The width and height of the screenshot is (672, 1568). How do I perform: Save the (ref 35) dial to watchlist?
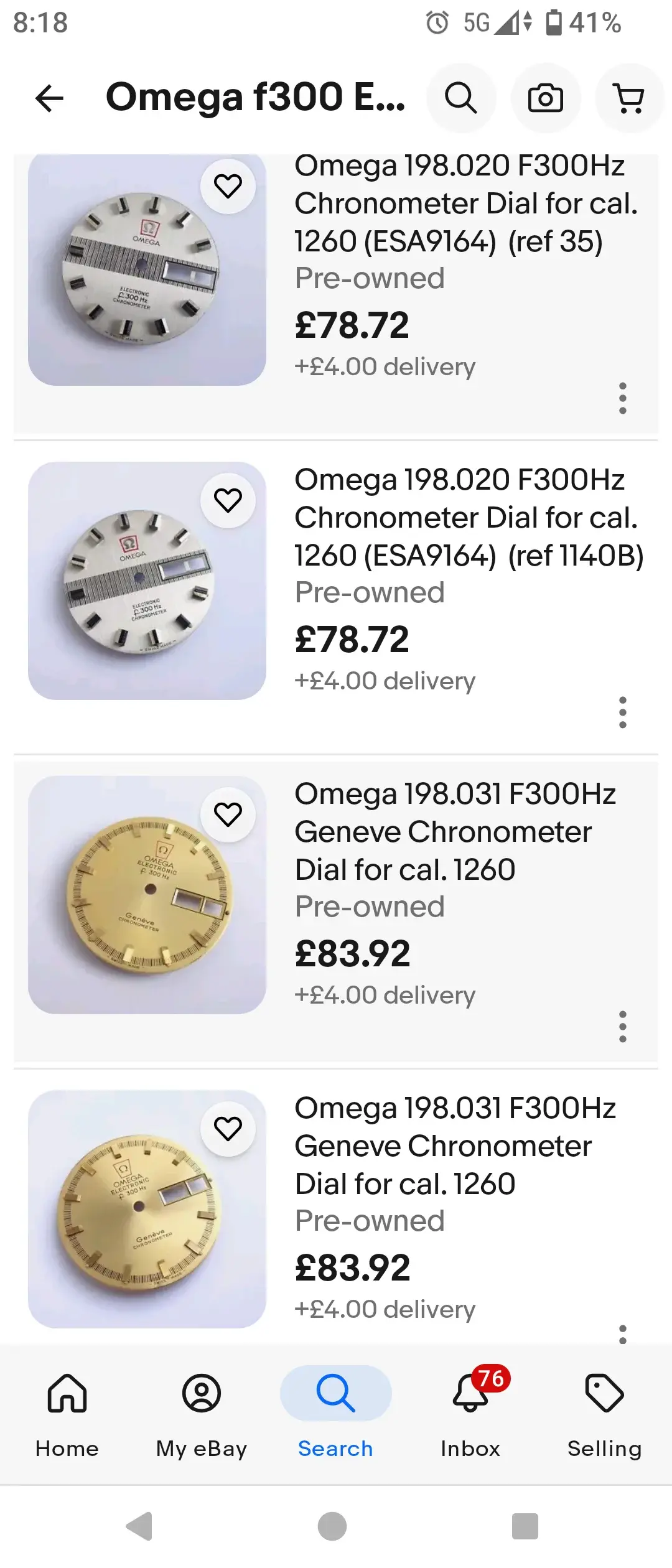(x=228, y=186)
